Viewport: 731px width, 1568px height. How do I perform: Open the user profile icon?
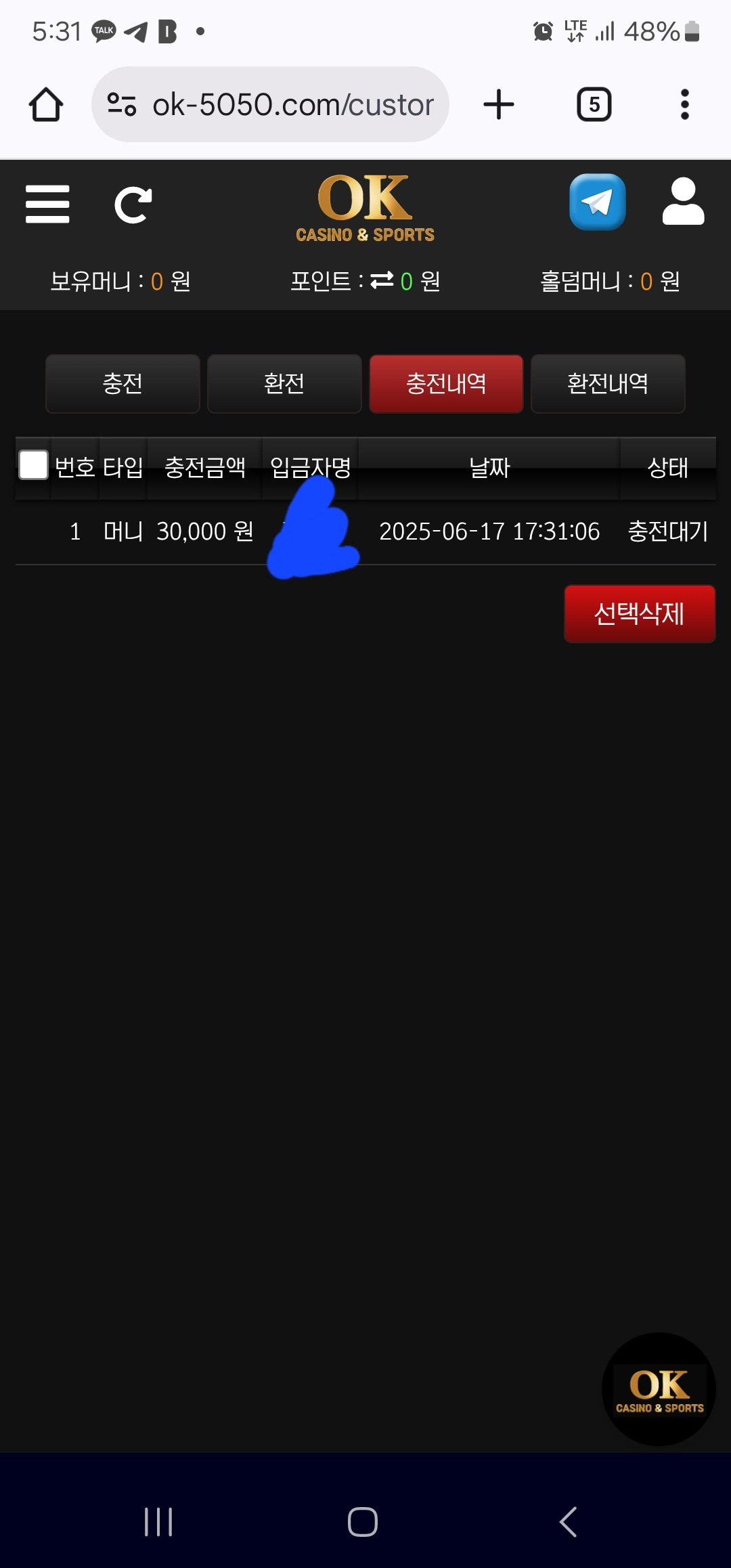coord(683,202)
